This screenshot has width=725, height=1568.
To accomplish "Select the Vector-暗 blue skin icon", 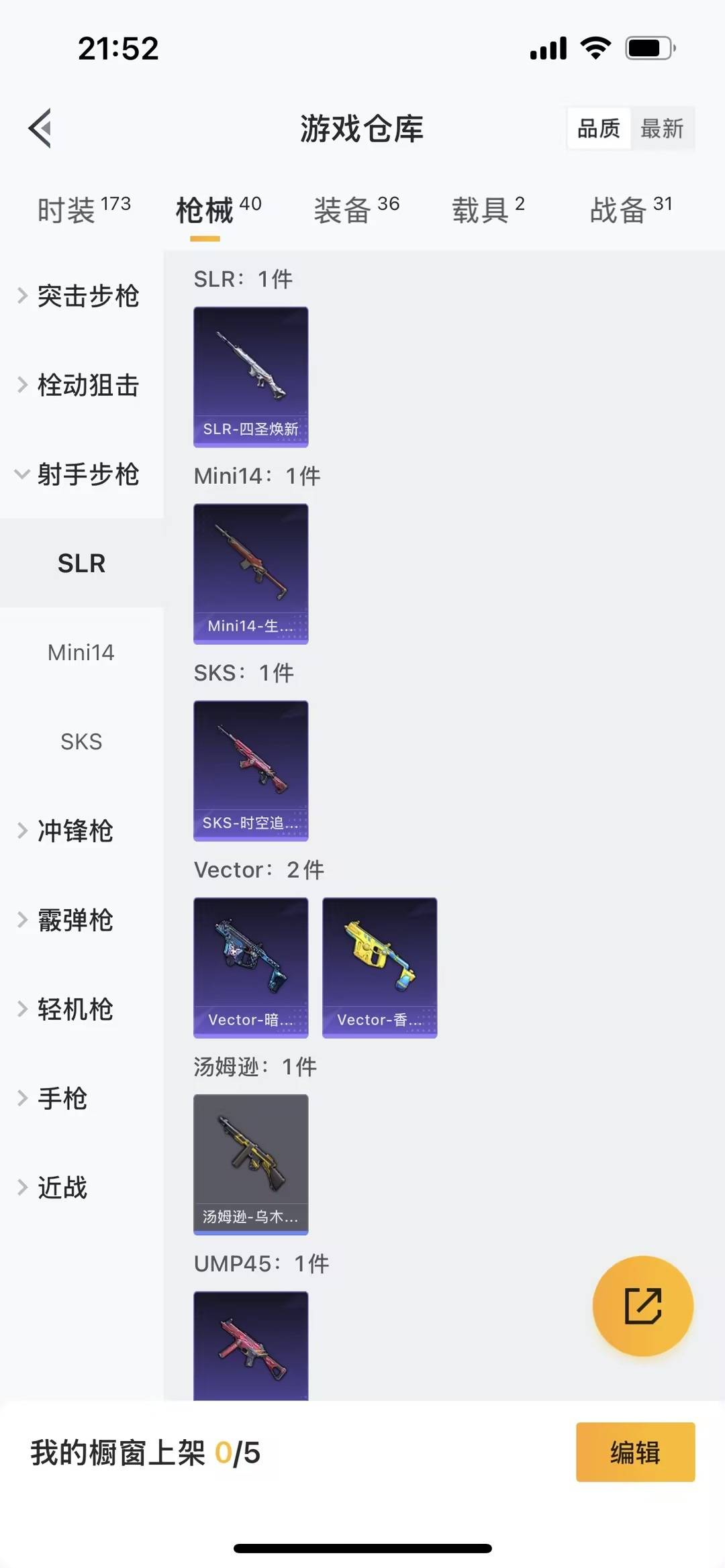I will (x=250, y=966).
